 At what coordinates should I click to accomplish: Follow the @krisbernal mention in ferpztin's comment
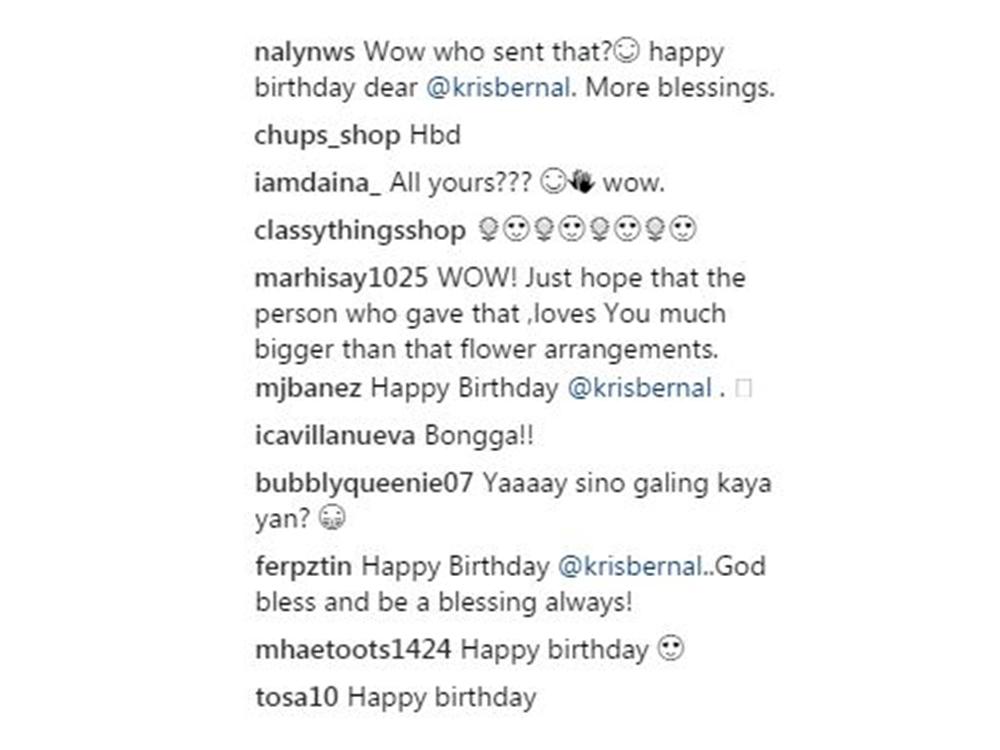[629, 567]
